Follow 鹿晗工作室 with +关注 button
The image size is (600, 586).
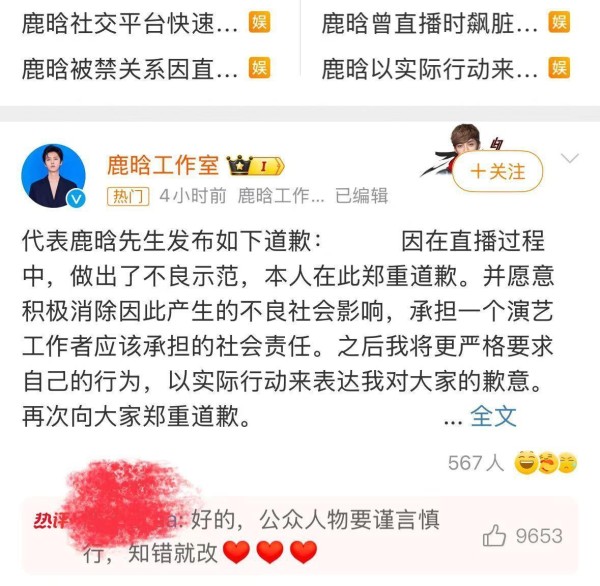497,171
